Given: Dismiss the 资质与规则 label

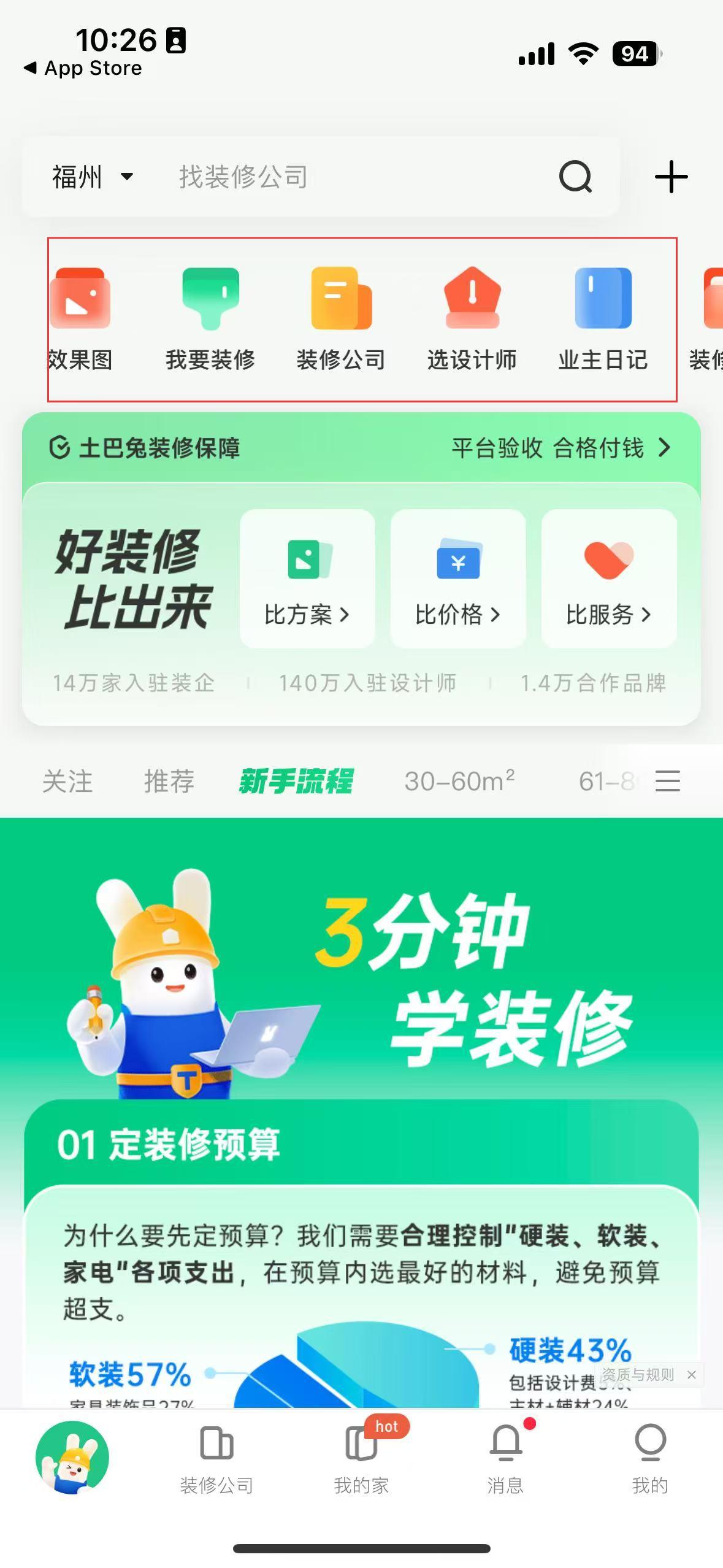Looking at the screenshot, I should click(692, 1375).
